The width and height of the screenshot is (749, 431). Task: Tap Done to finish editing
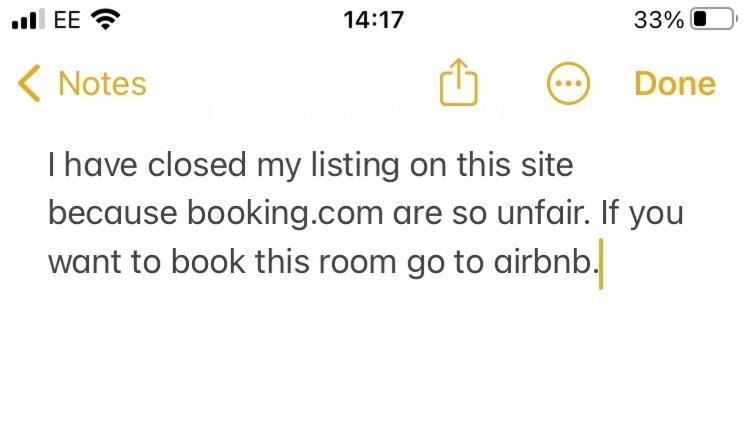pos(675,84)
